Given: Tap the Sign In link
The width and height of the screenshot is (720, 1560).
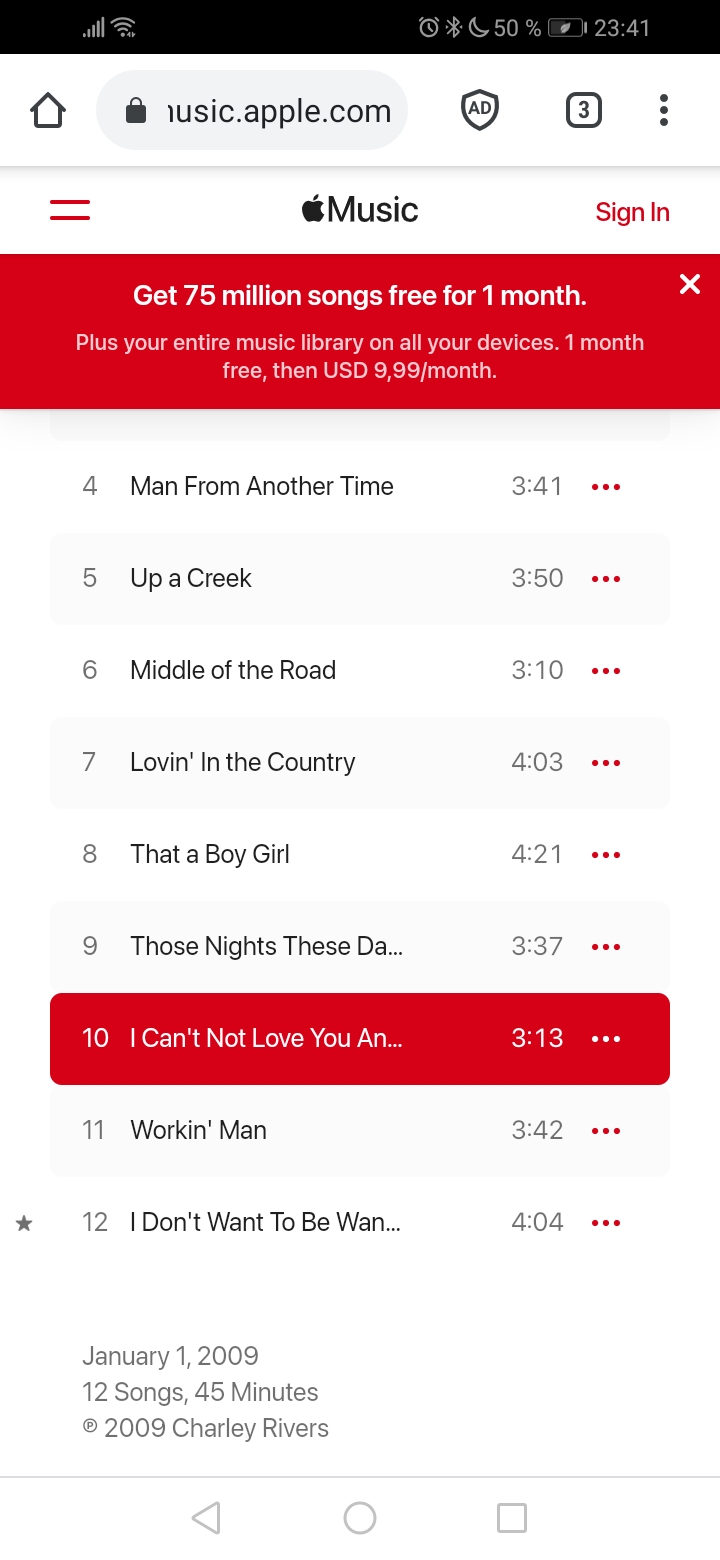Looking at the screenshot, I should coord(632,212).
